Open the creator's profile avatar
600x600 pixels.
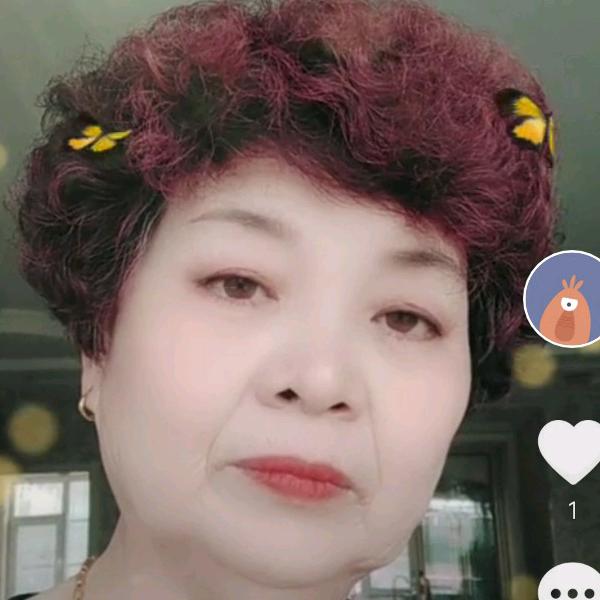tap(566, 299)
